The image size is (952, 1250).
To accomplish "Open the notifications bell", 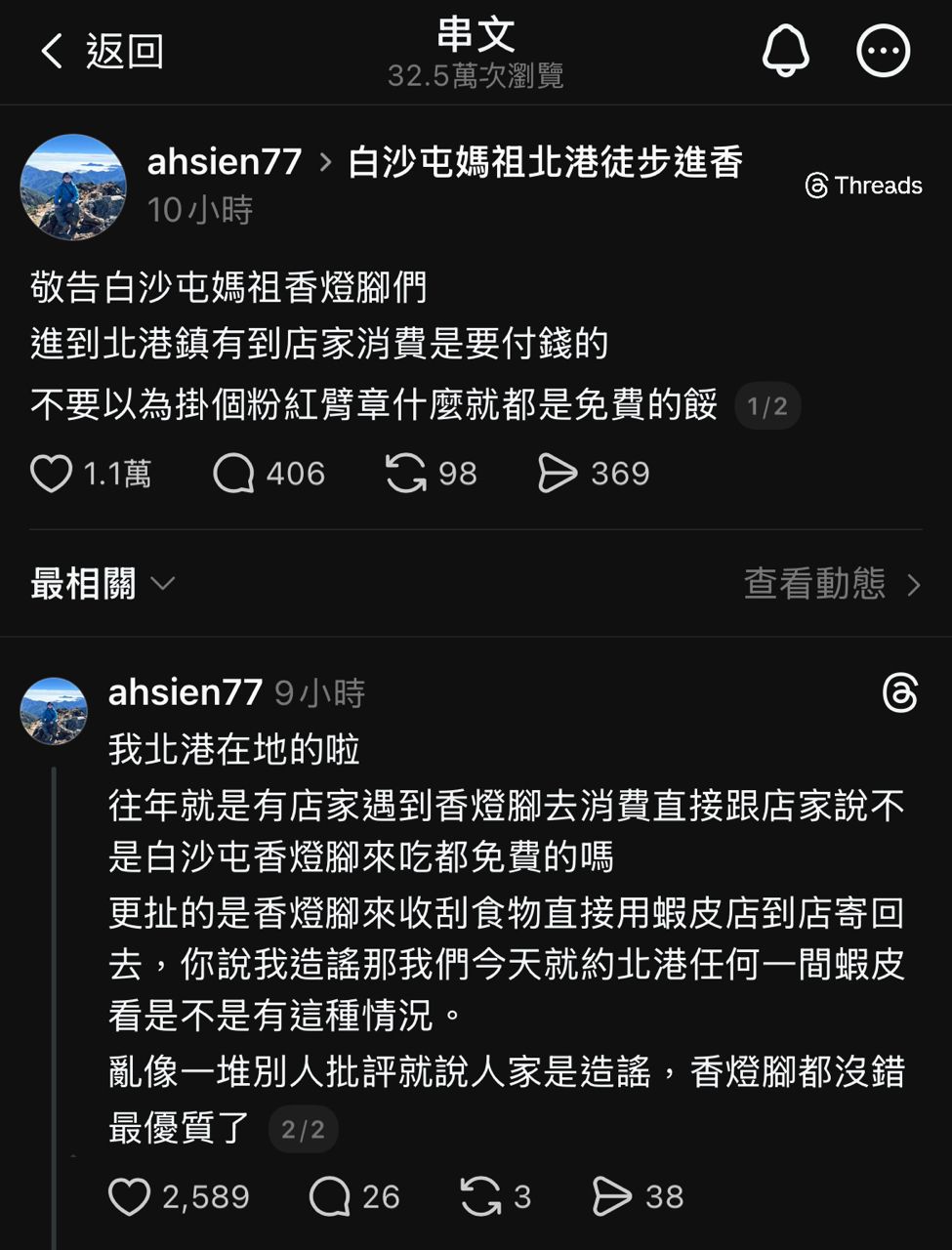I will [786, 51].
